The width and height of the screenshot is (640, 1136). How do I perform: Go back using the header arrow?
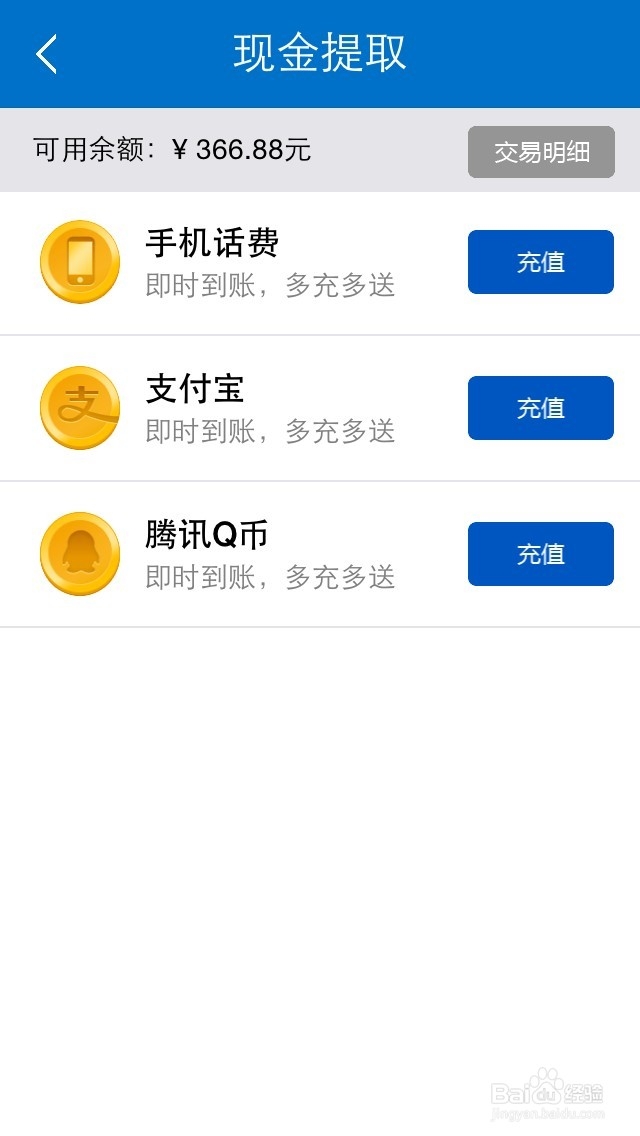coord(46,54)
